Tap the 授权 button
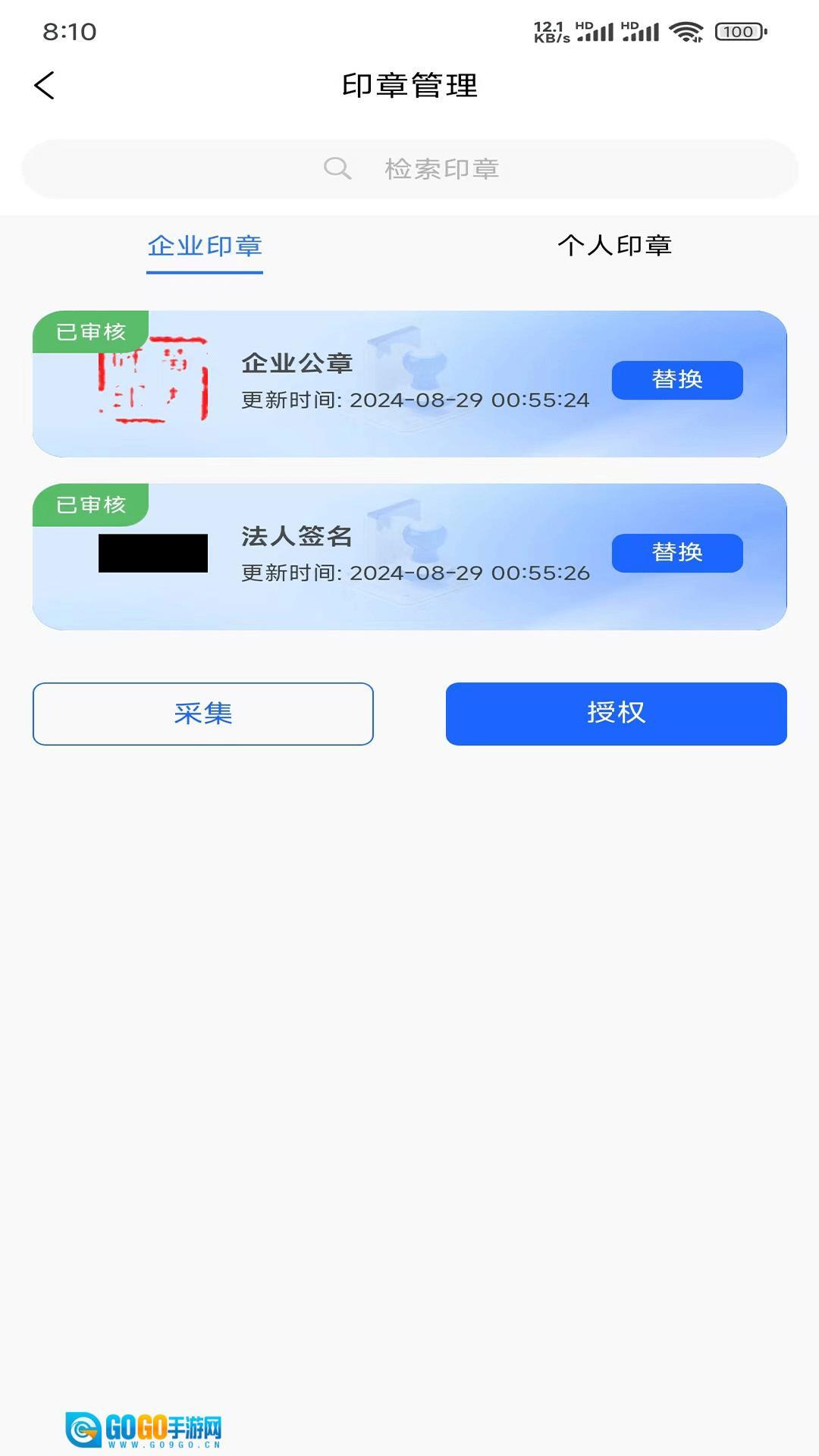The image size is (819, 1456). (x=616, y=714)
